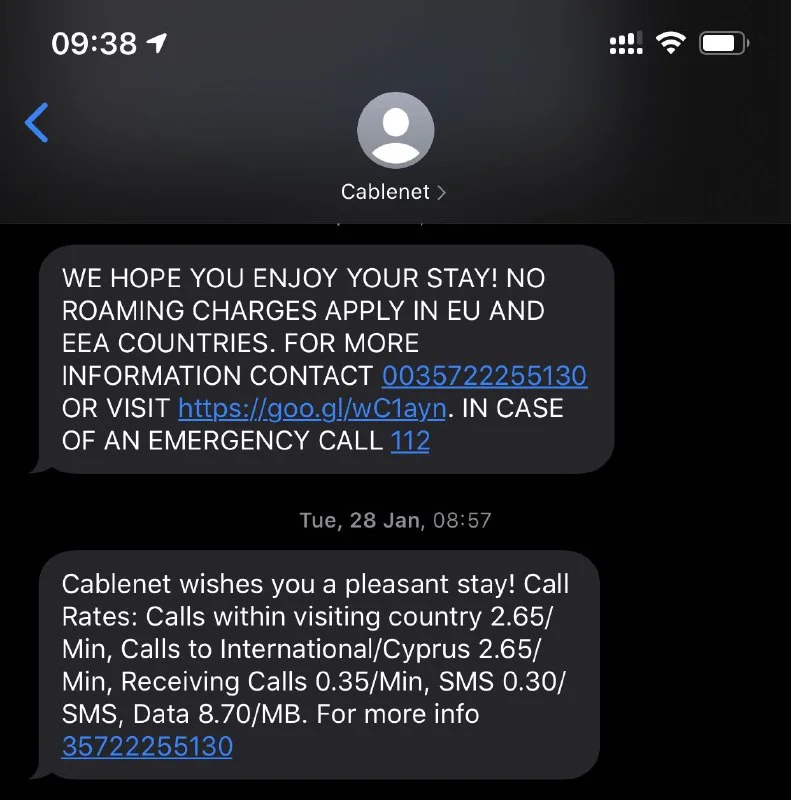
Task: Call the number 0035722255130
Action: pos(484,376)
